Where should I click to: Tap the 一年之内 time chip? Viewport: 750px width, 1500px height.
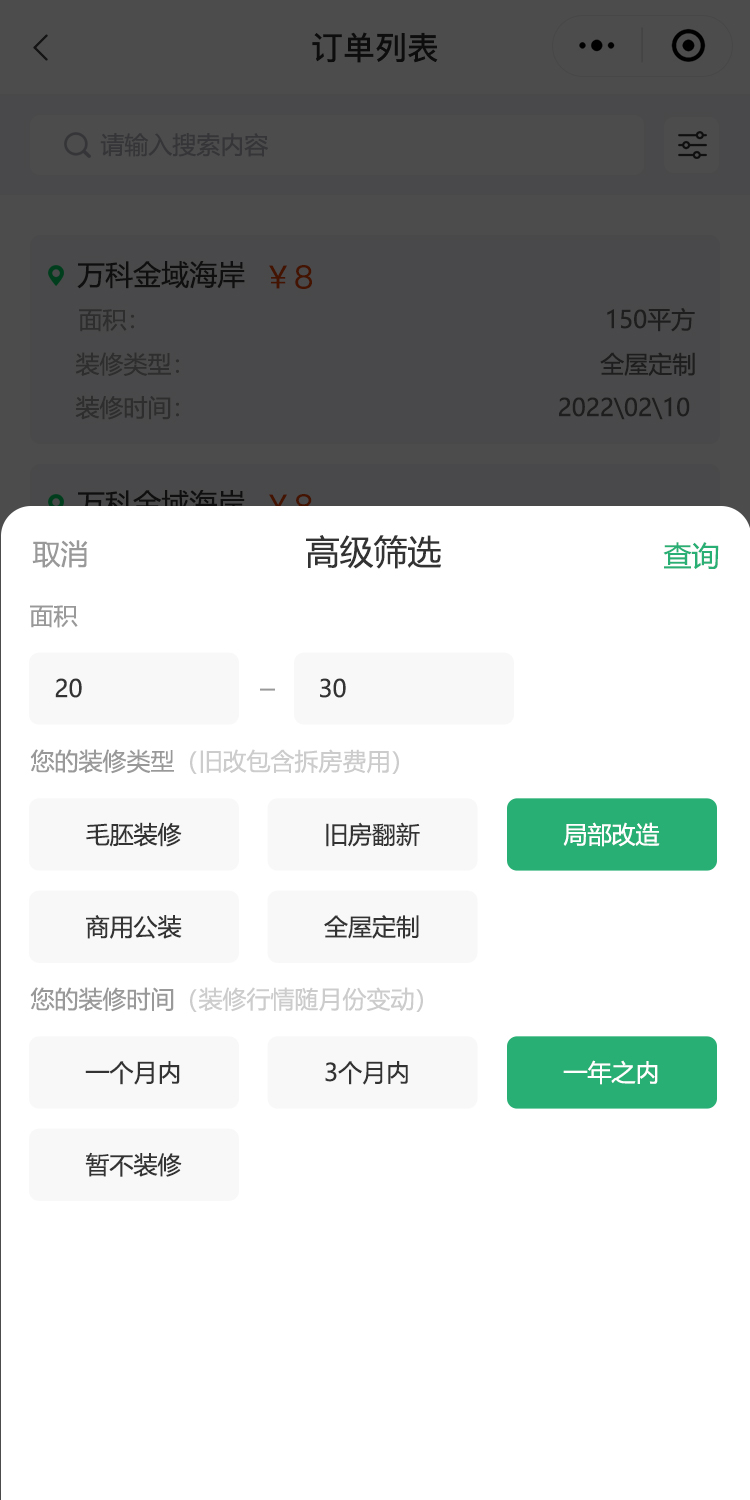point(611,1072)
